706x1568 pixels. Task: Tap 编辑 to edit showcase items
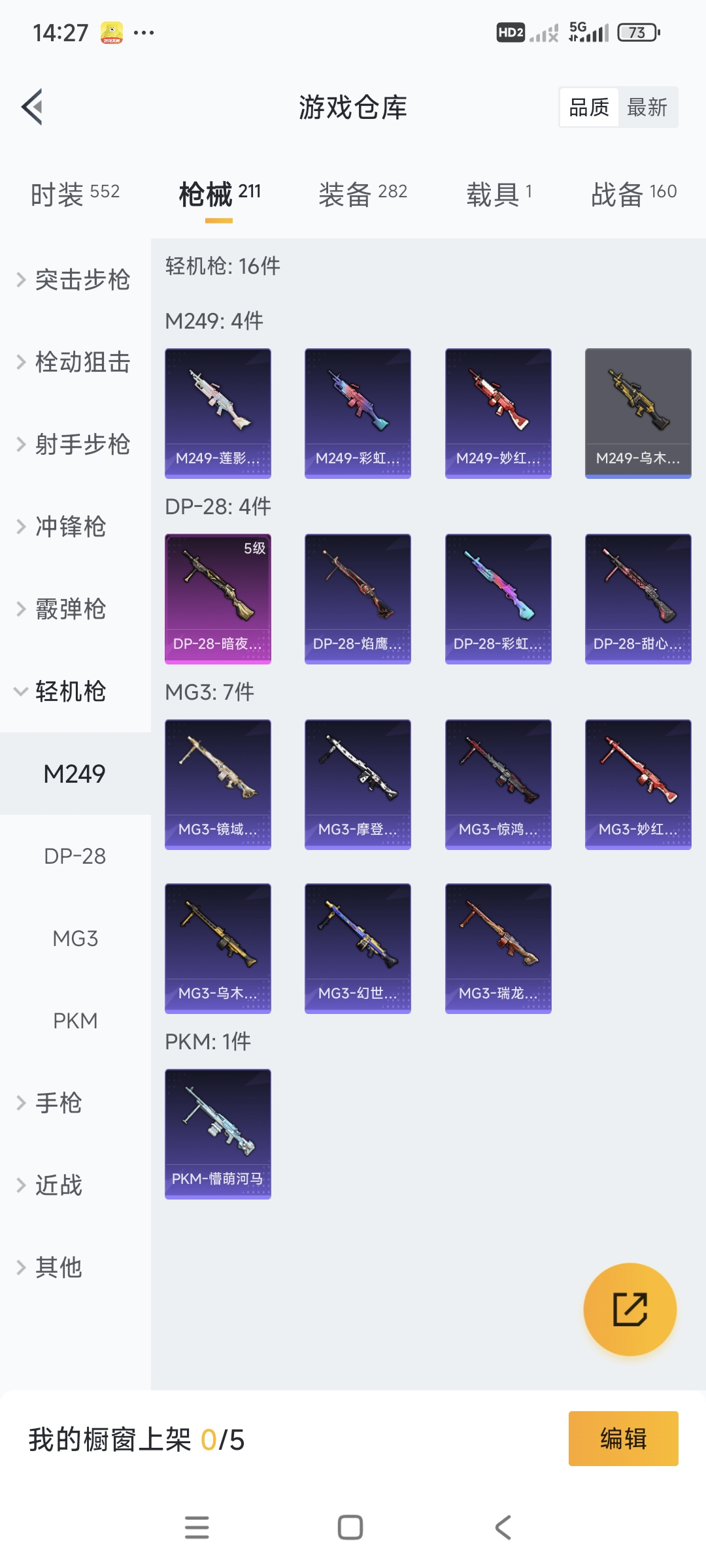coord(623,1439)
